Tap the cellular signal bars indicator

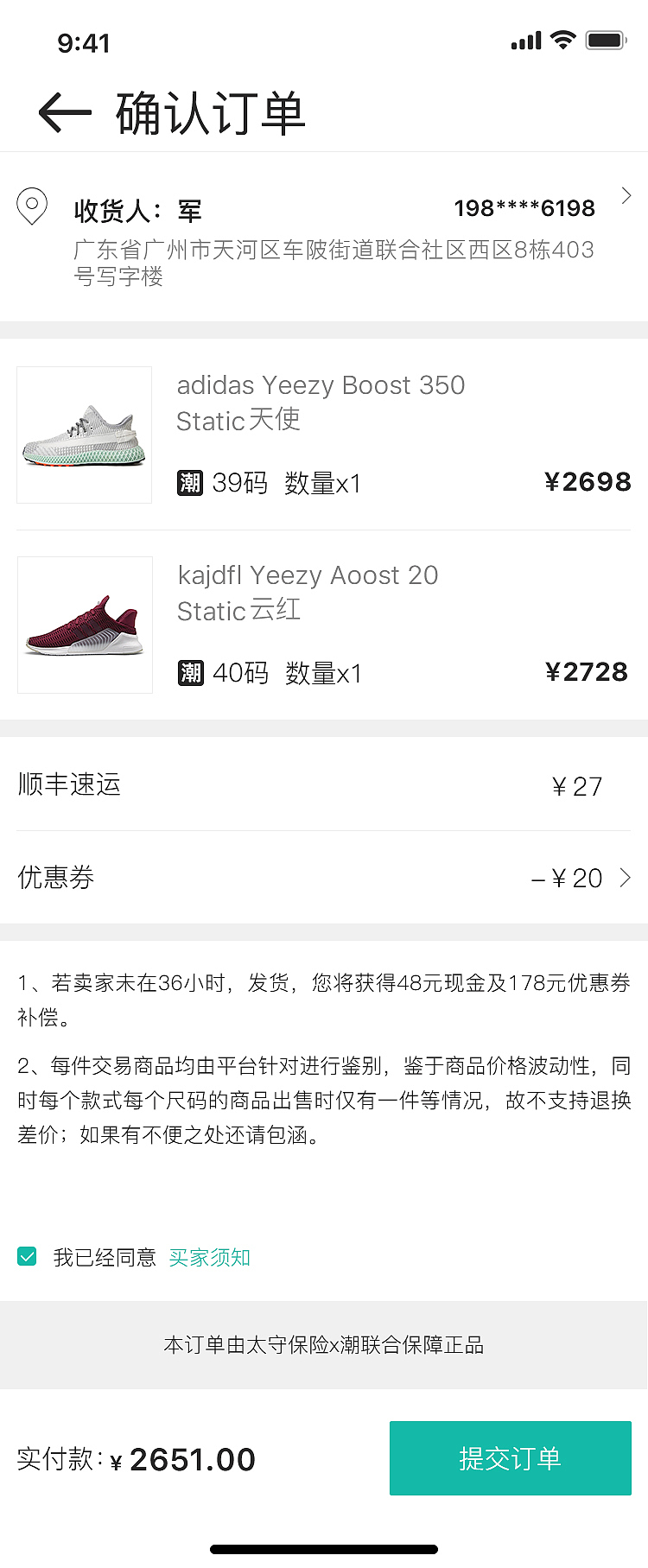click(524, 40)
